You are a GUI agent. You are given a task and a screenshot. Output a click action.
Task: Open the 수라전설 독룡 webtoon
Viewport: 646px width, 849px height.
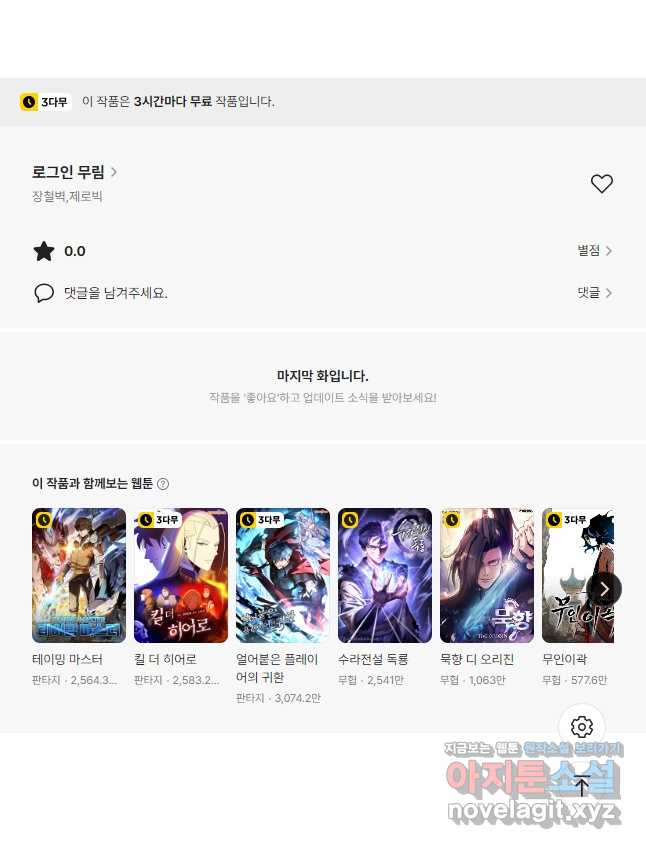(385, 575)
